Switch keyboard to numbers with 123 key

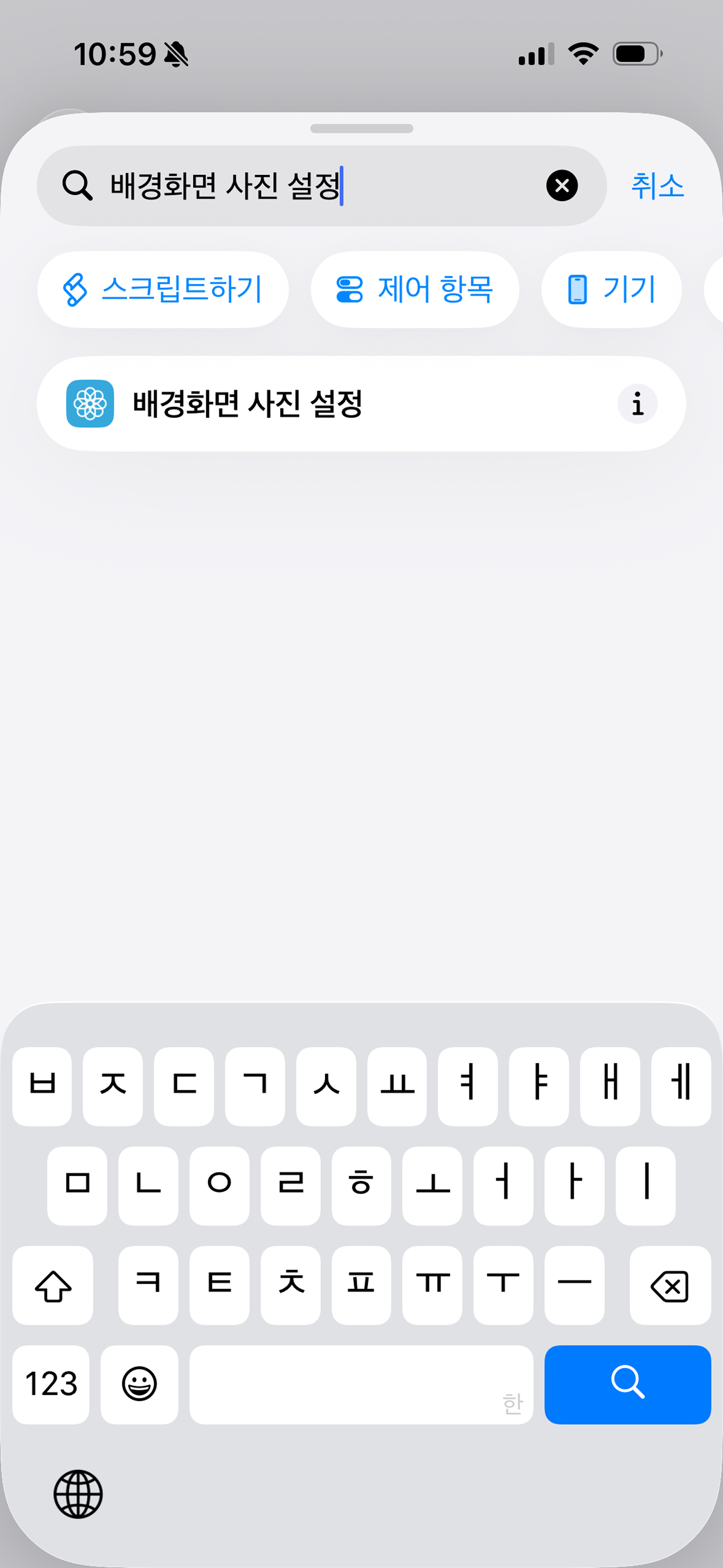pos(51,1385)
